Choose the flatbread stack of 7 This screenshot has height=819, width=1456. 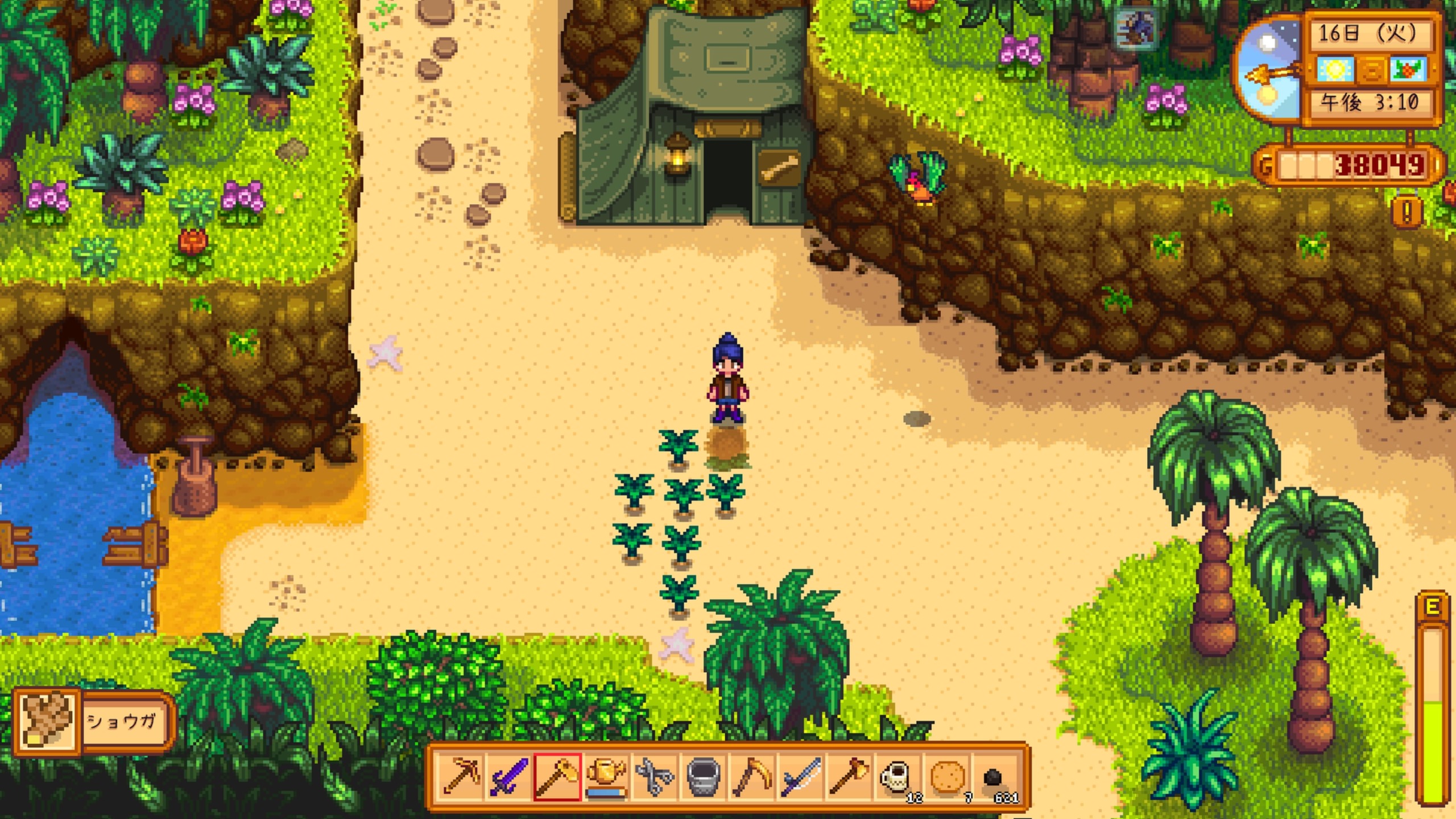[946, 776]
